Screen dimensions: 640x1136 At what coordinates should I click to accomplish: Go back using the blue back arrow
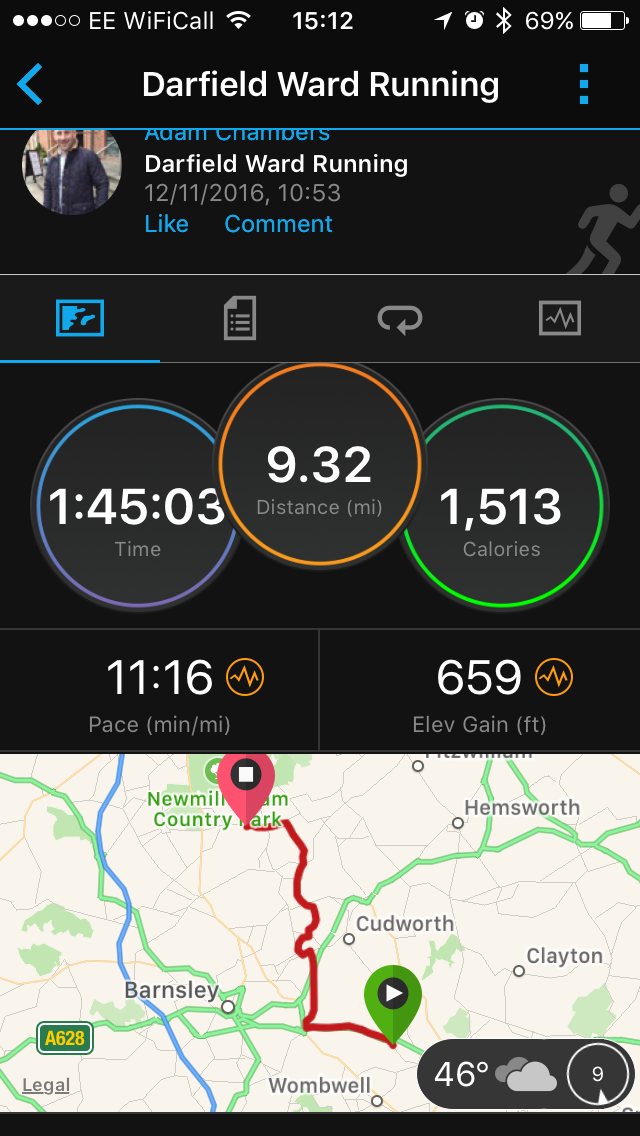(x=30, y=85)
